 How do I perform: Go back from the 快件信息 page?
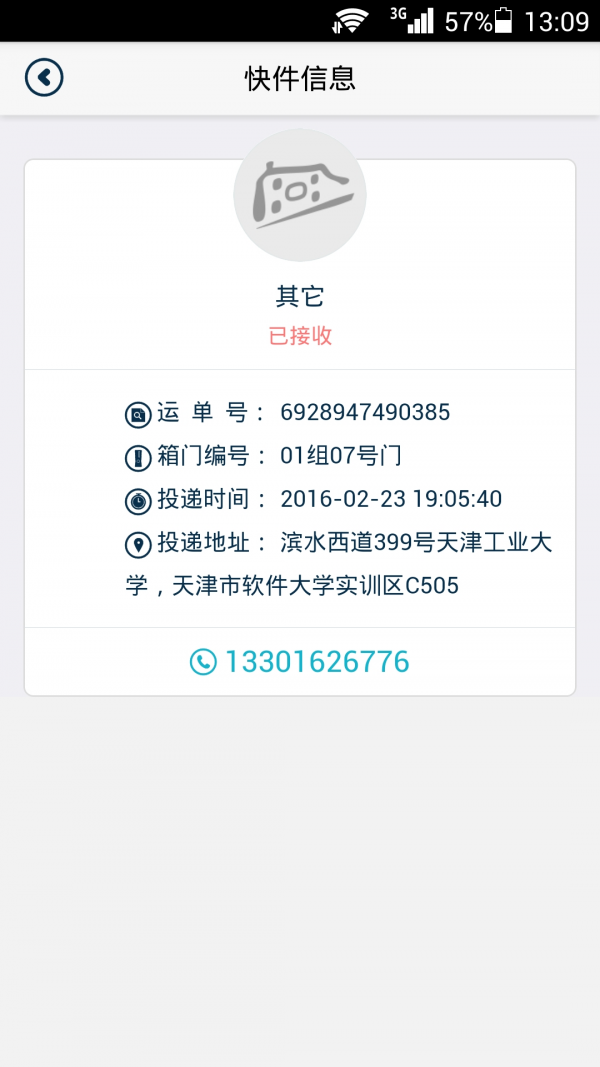tap(44, 77)
